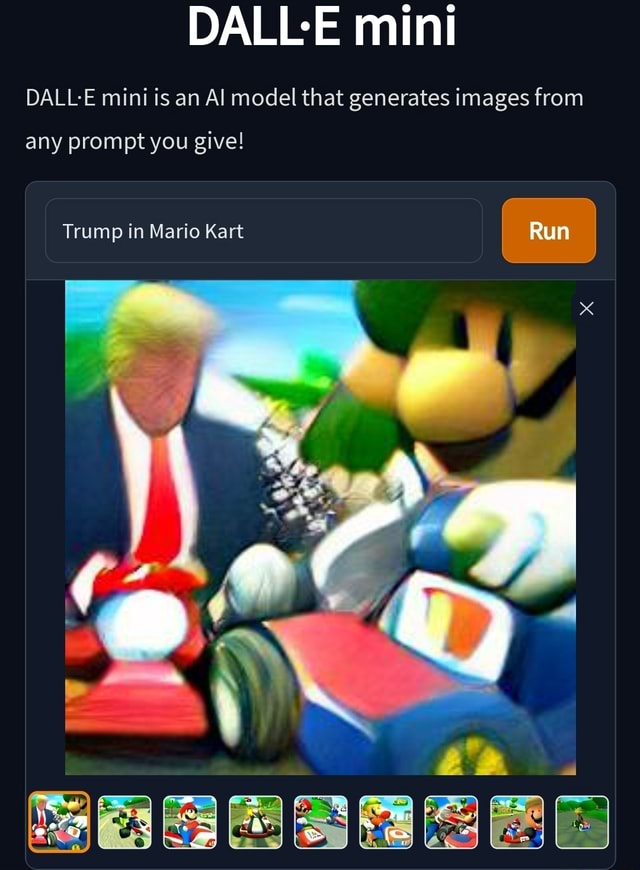
Task: Close the enlarged image preview
Action: coord(587,309)
